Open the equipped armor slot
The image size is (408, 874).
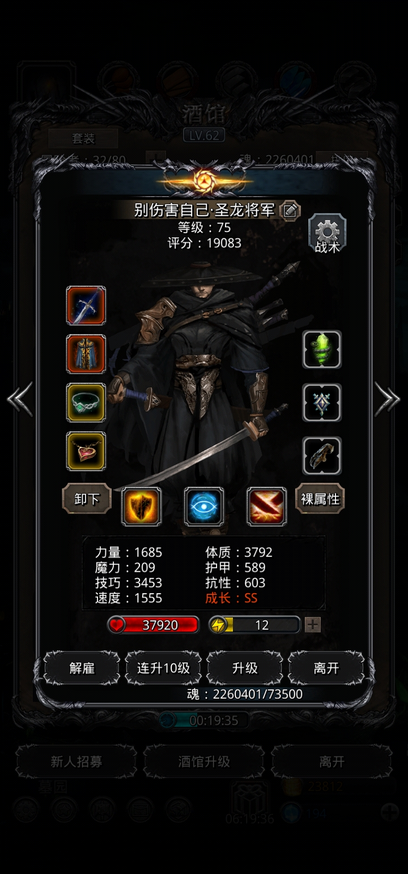(x=86, y=354)
